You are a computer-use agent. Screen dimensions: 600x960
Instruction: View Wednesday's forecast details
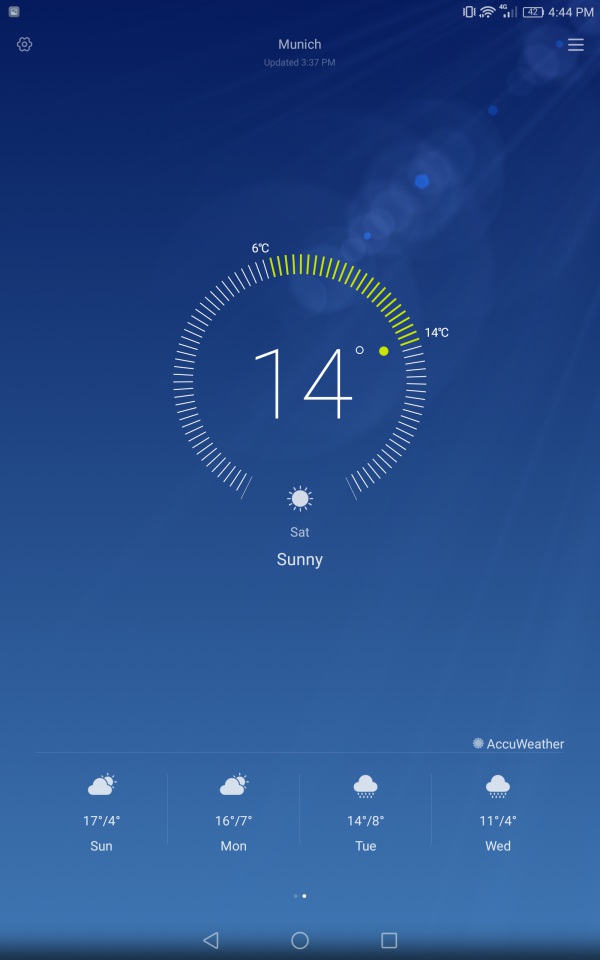coord(498,813)
